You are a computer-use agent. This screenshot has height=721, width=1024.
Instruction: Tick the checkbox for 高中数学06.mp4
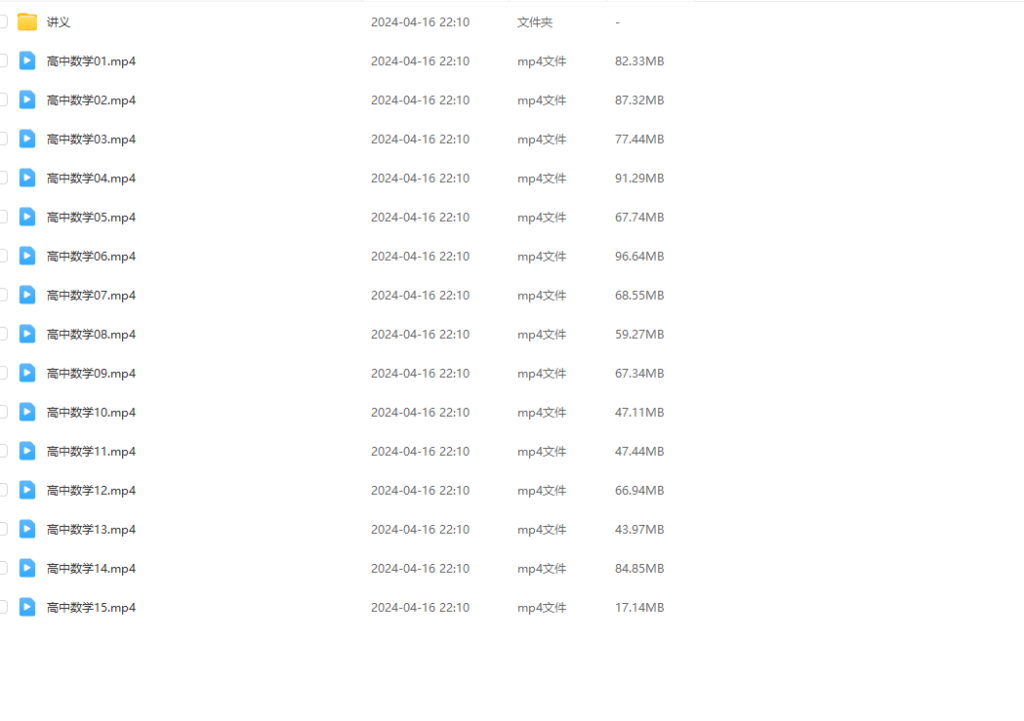[3, 256]
